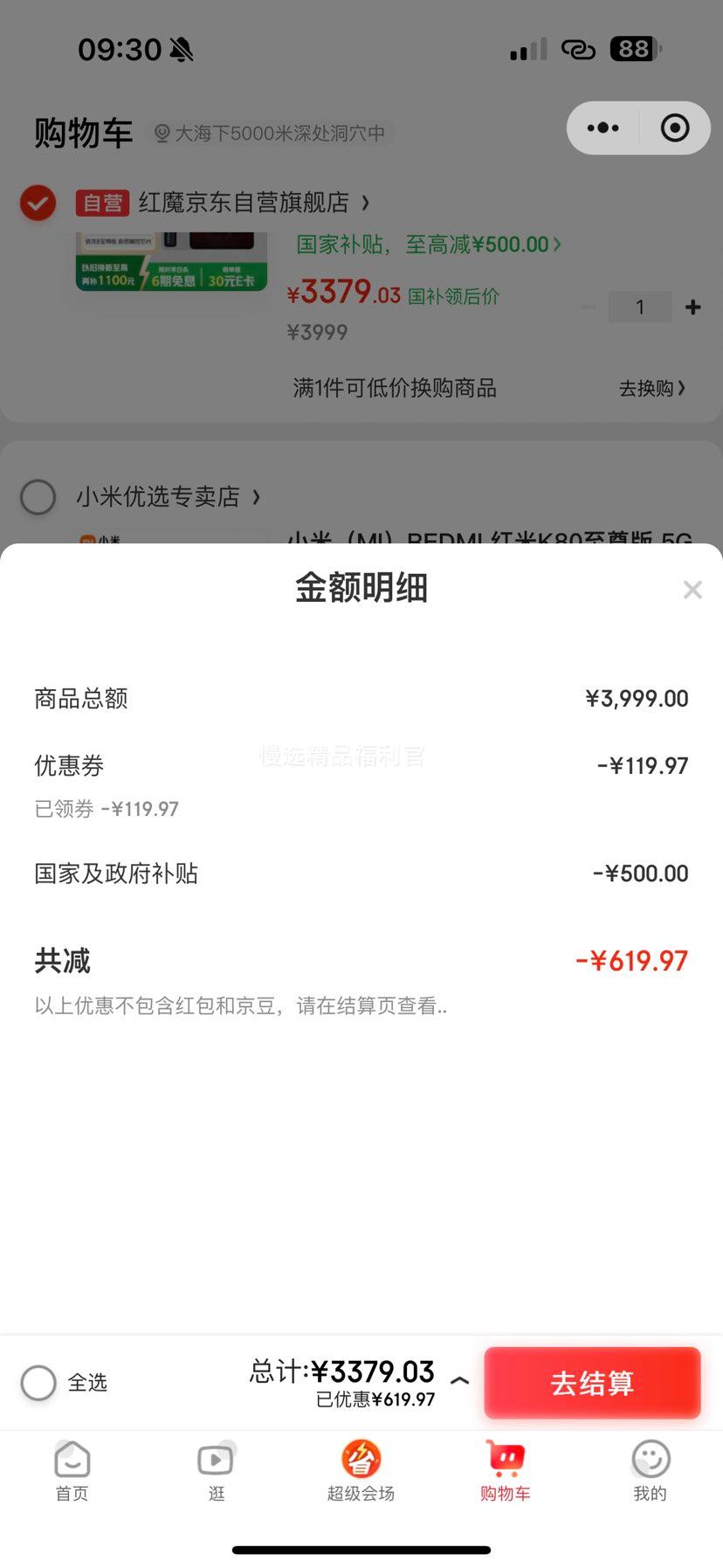Tap the circular capsule exit icon
723x1568 pixels.
(x=674, y=128)
